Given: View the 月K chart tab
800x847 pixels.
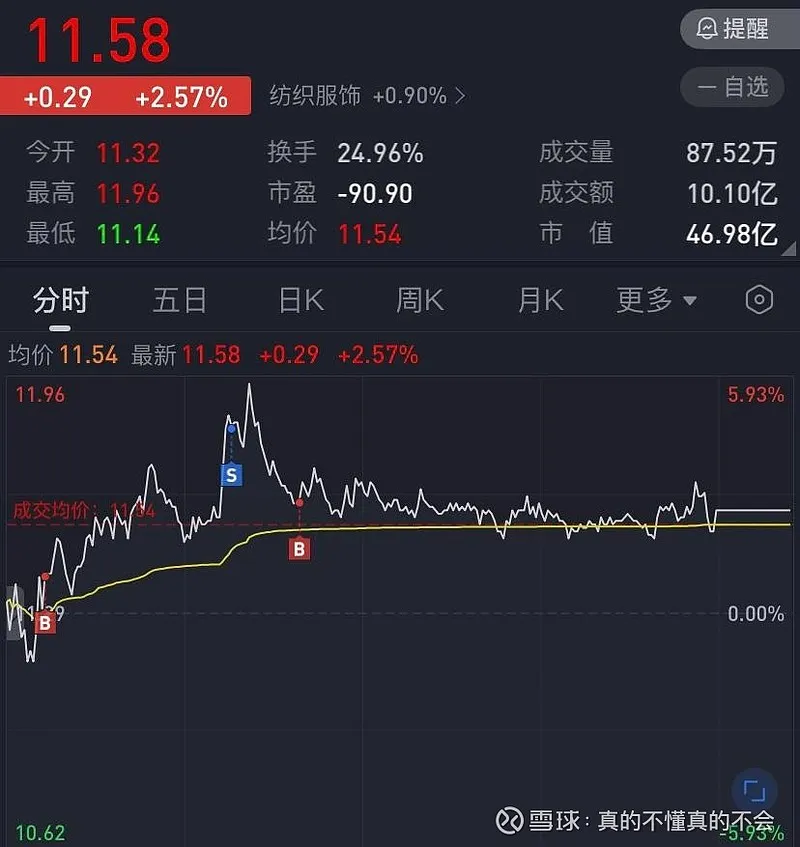Looking at the screenshot, I should (540, 300).
